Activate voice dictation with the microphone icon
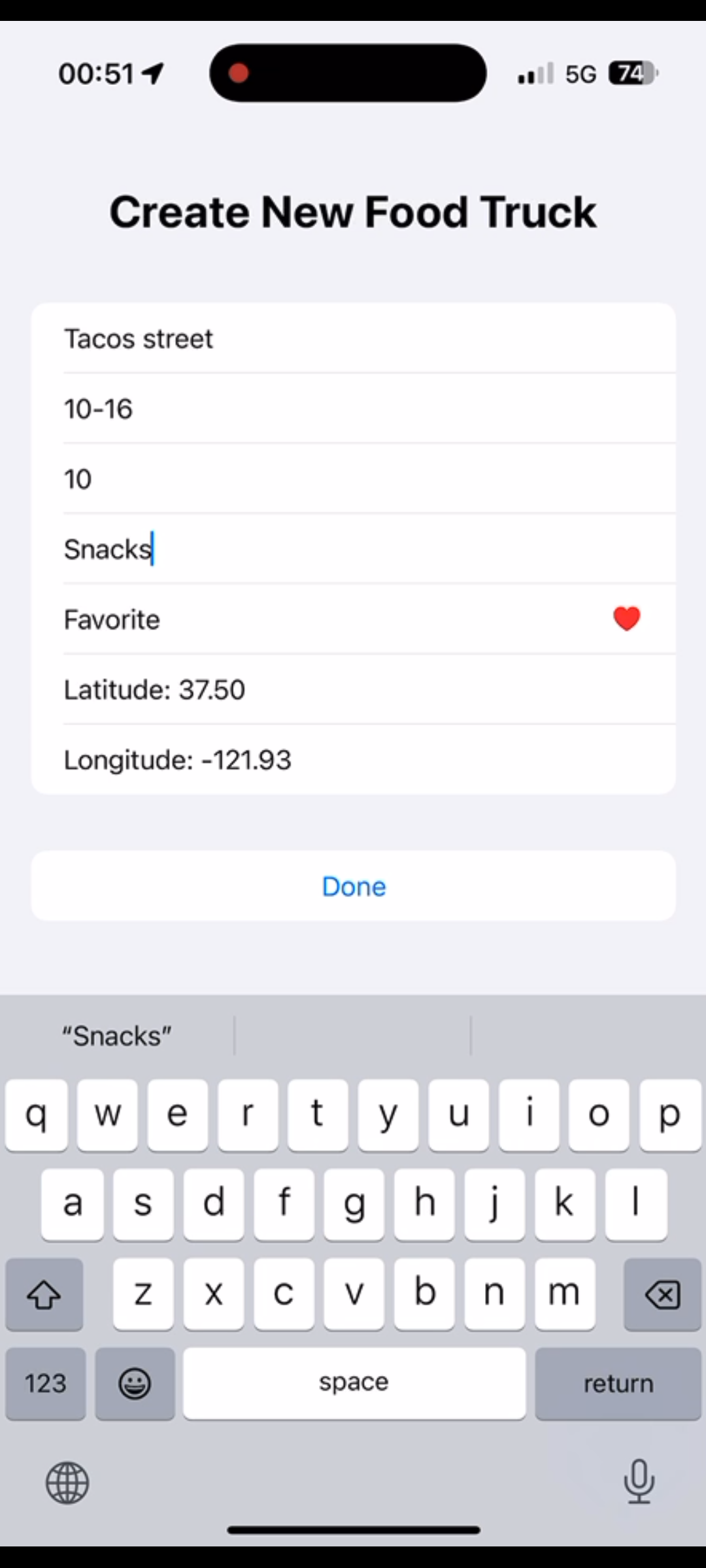Image resolution: width=706 pixels, height=1568 pixels. click(x=639, y=1482)
